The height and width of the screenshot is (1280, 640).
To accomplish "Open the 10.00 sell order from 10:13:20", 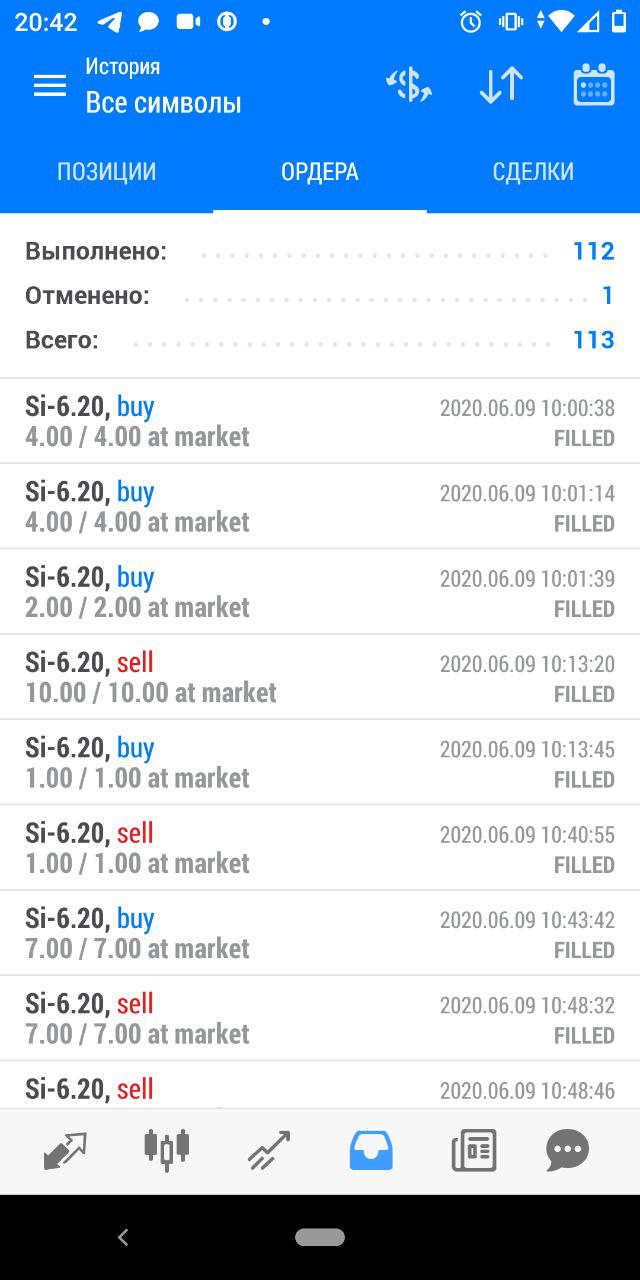I will [320, 677].
